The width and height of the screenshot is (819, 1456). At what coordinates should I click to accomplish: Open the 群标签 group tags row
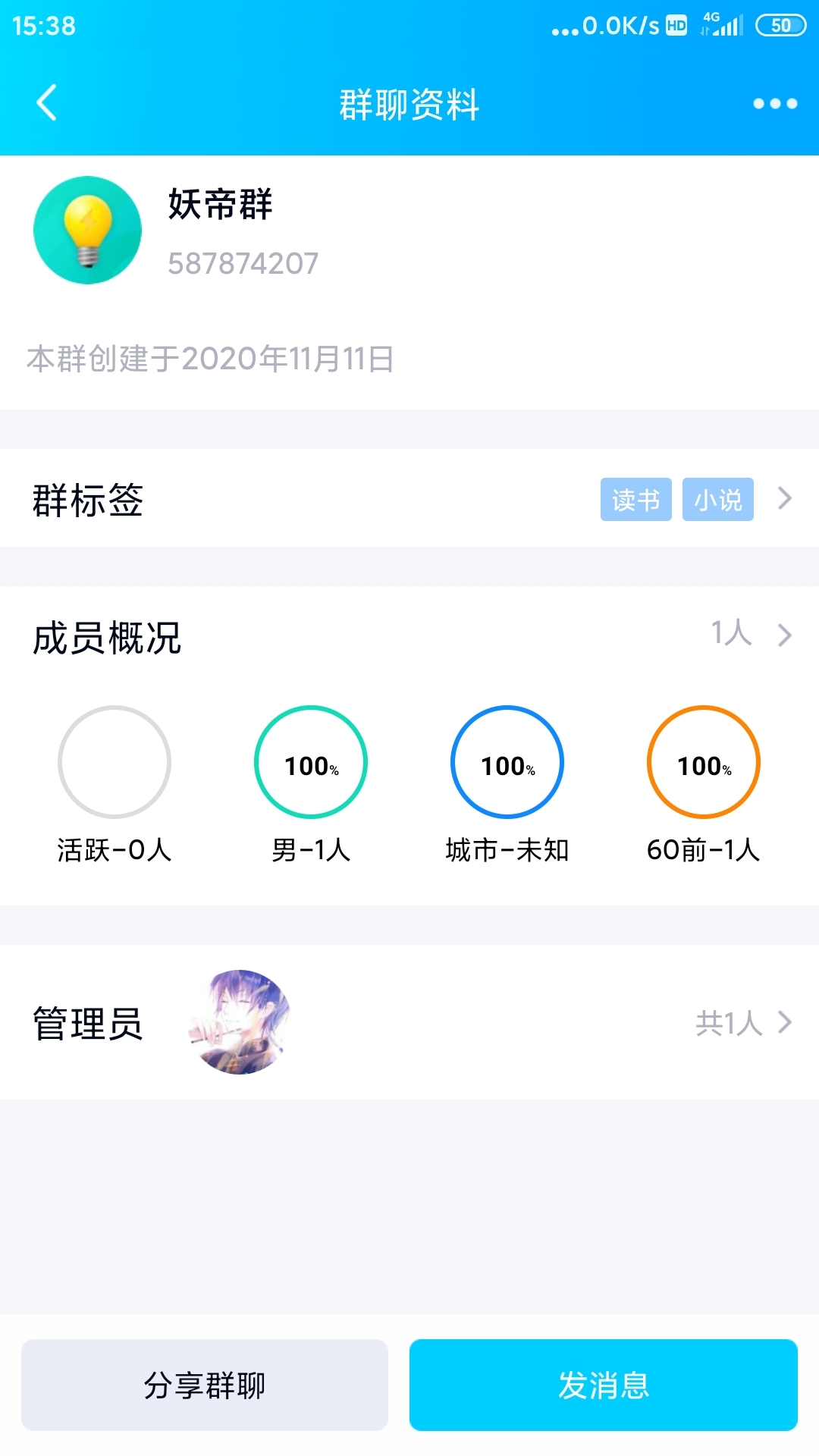click(x=409, y=498)
